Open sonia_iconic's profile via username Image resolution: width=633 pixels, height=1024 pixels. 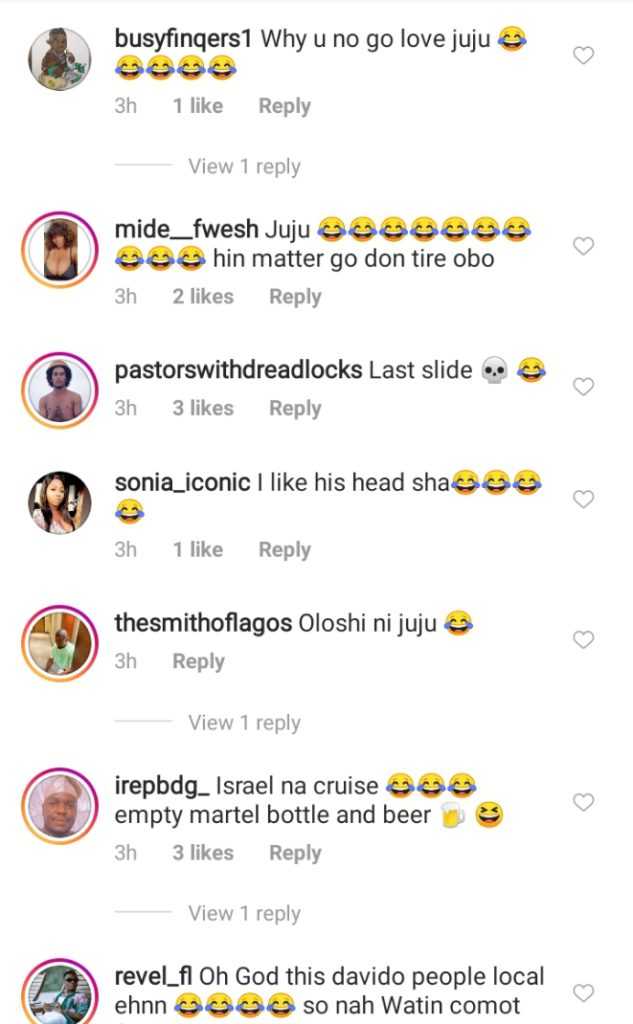(182, 482)
